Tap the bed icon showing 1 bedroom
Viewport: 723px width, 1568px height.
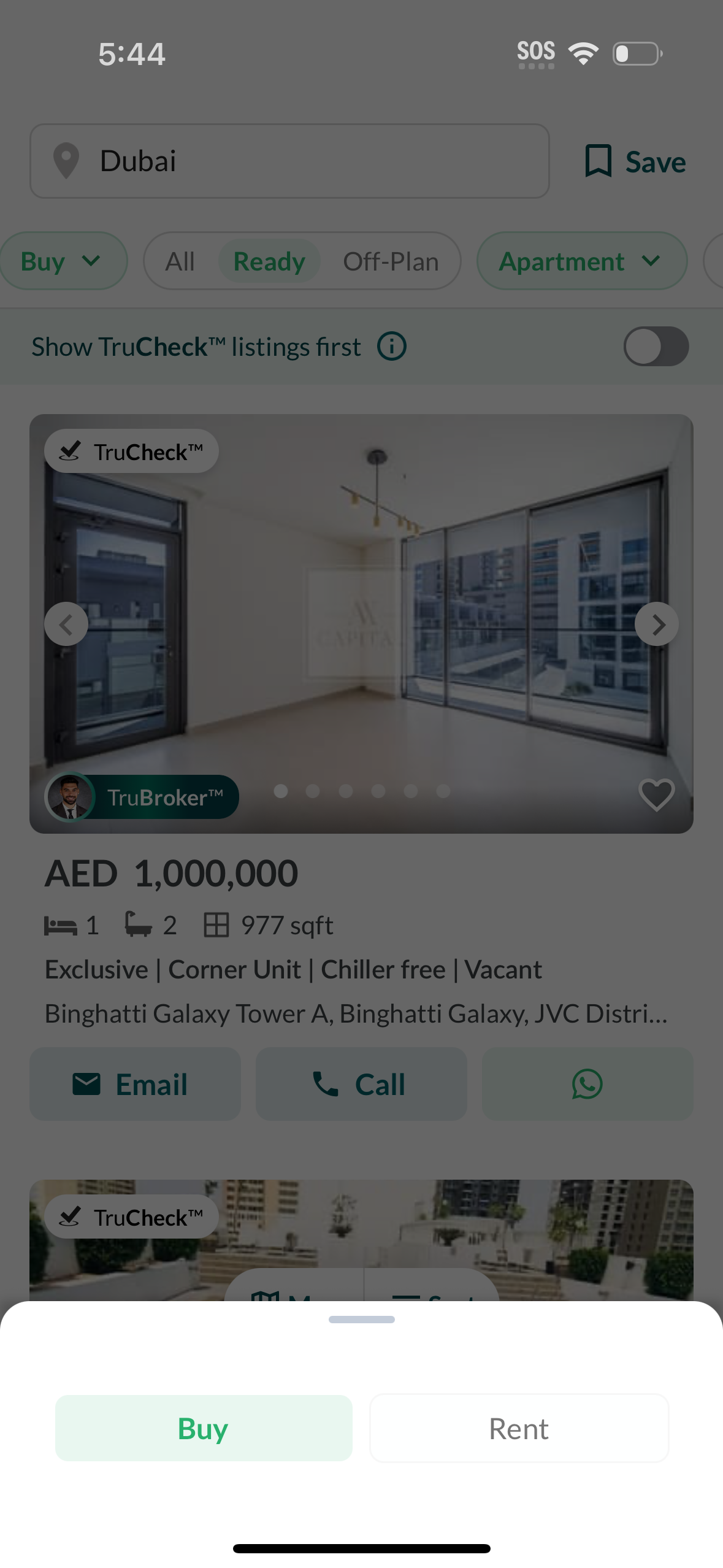(x=61, y=923)
